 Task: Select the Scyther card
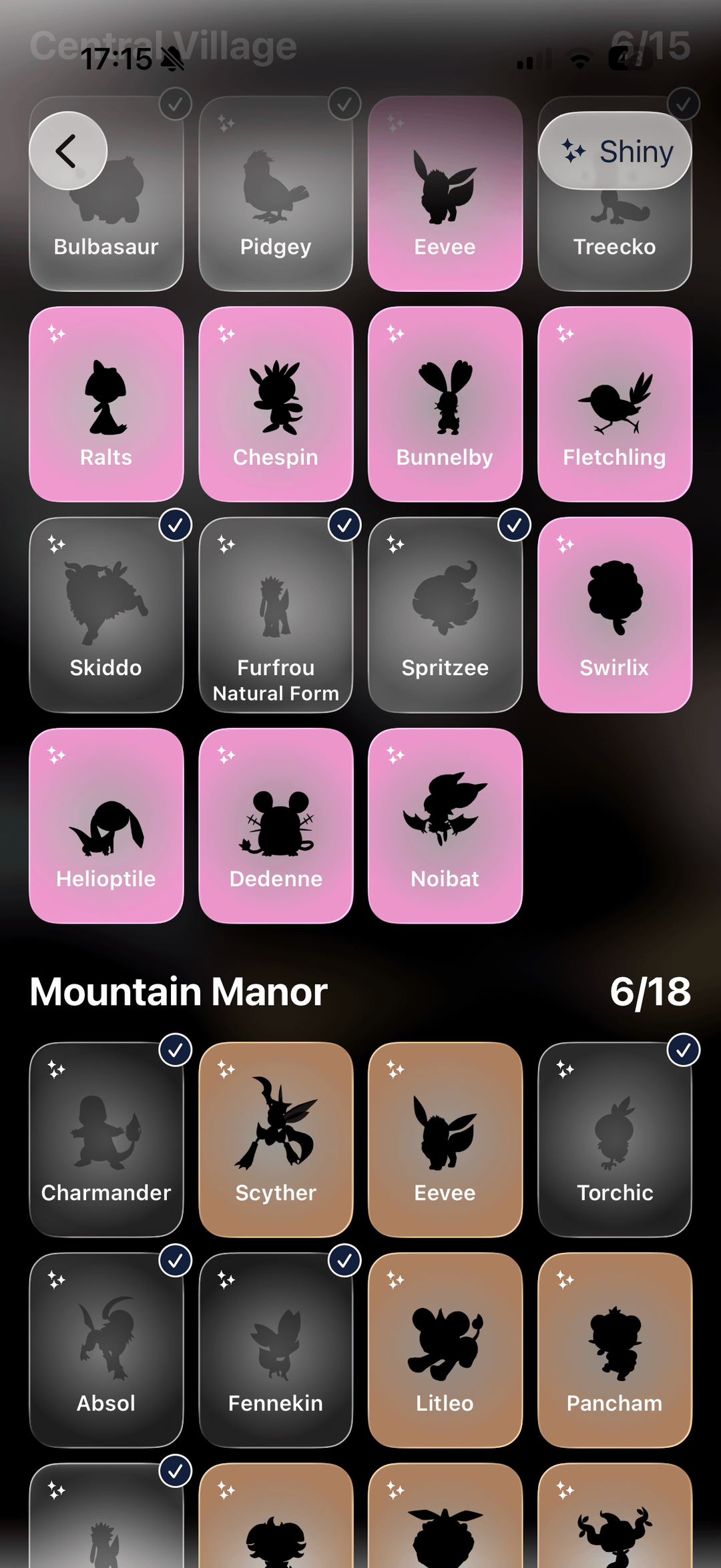point(276,1140)
